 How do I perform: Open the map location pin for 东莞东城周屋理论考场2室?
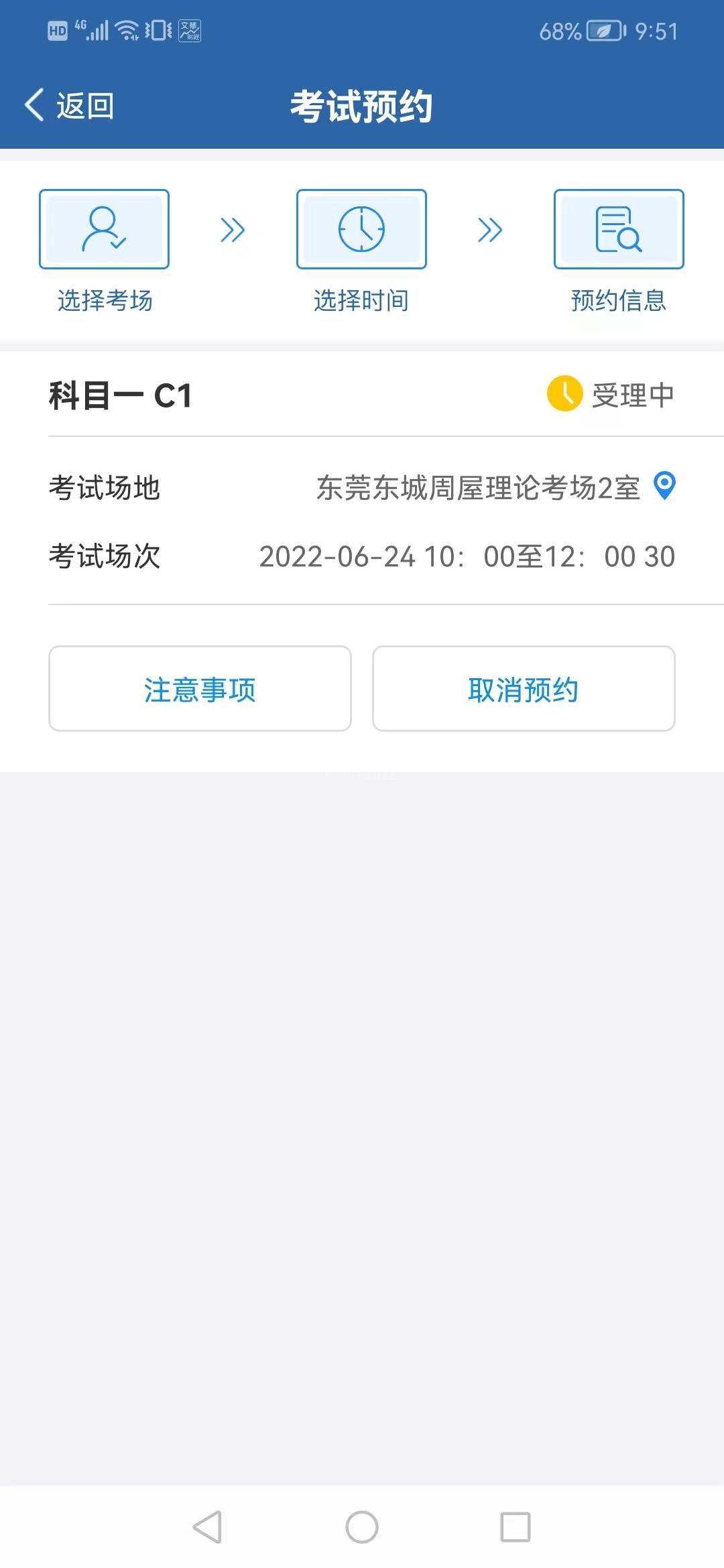click(664, 486)
